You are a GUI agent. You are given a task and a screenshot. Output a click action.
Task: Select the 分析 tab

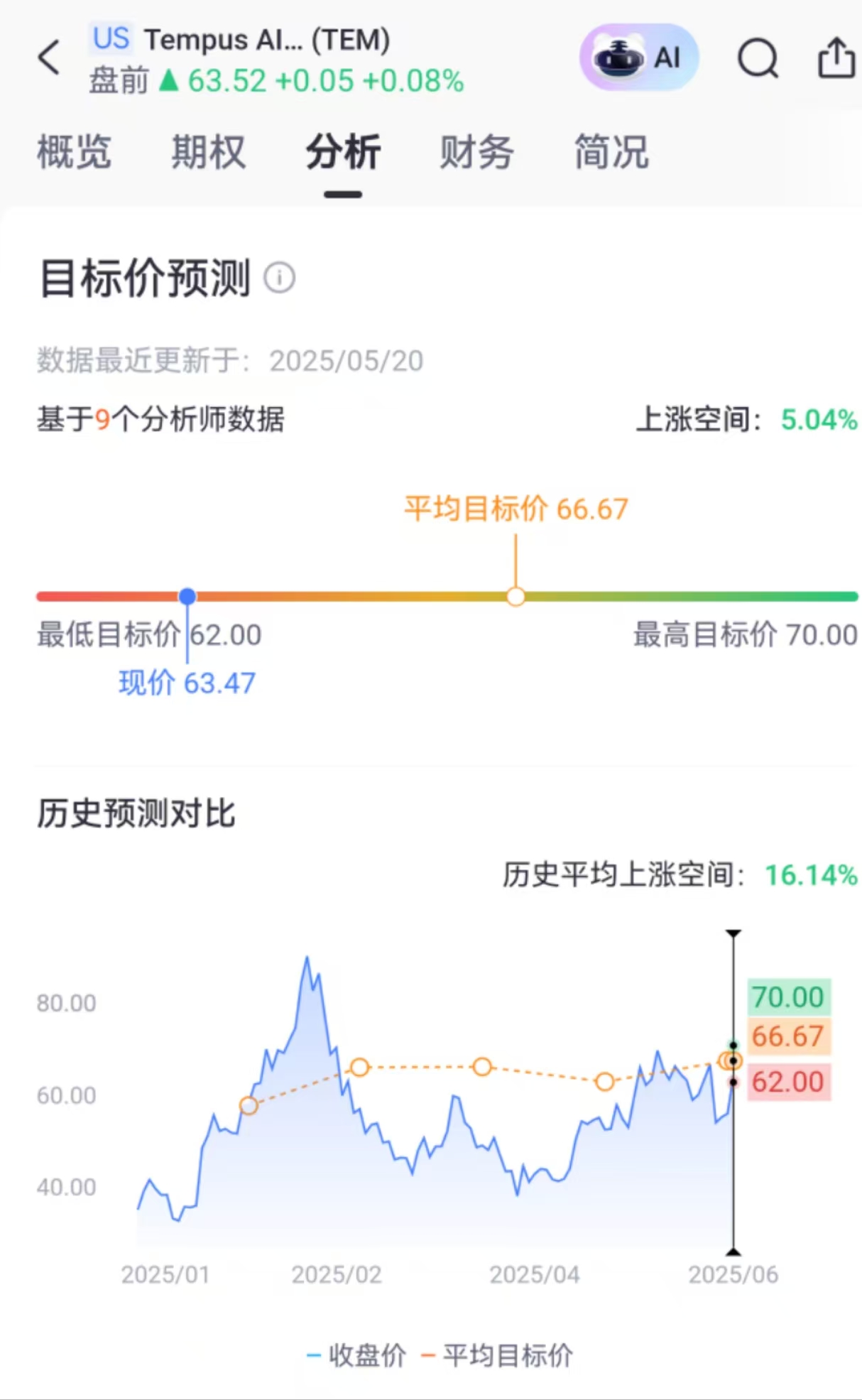coord(343,151)
